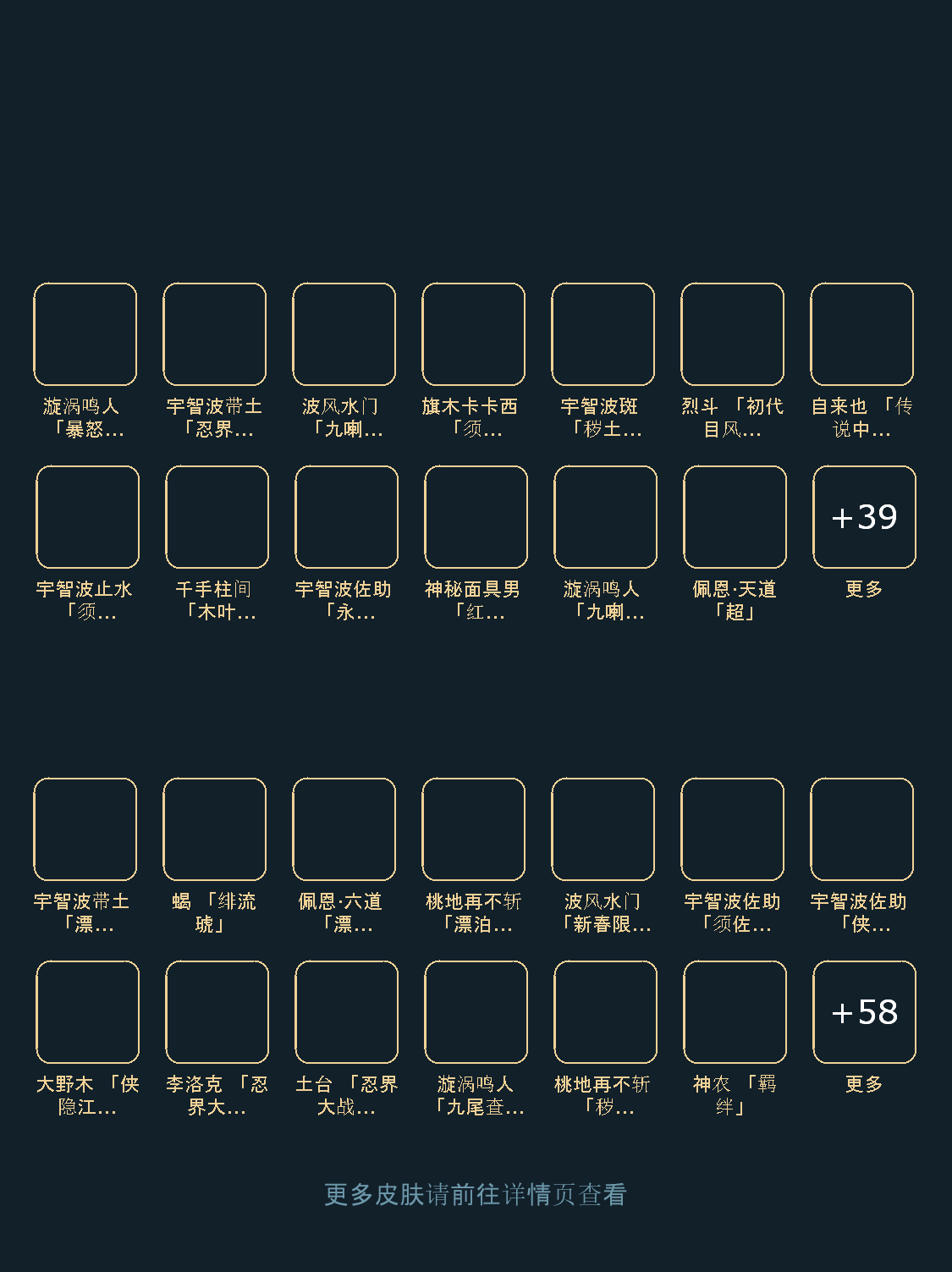The image size is (952, 1272).
Task: Open 宇智波带土「忍界…」 tile
Action: tap(214, 334)
